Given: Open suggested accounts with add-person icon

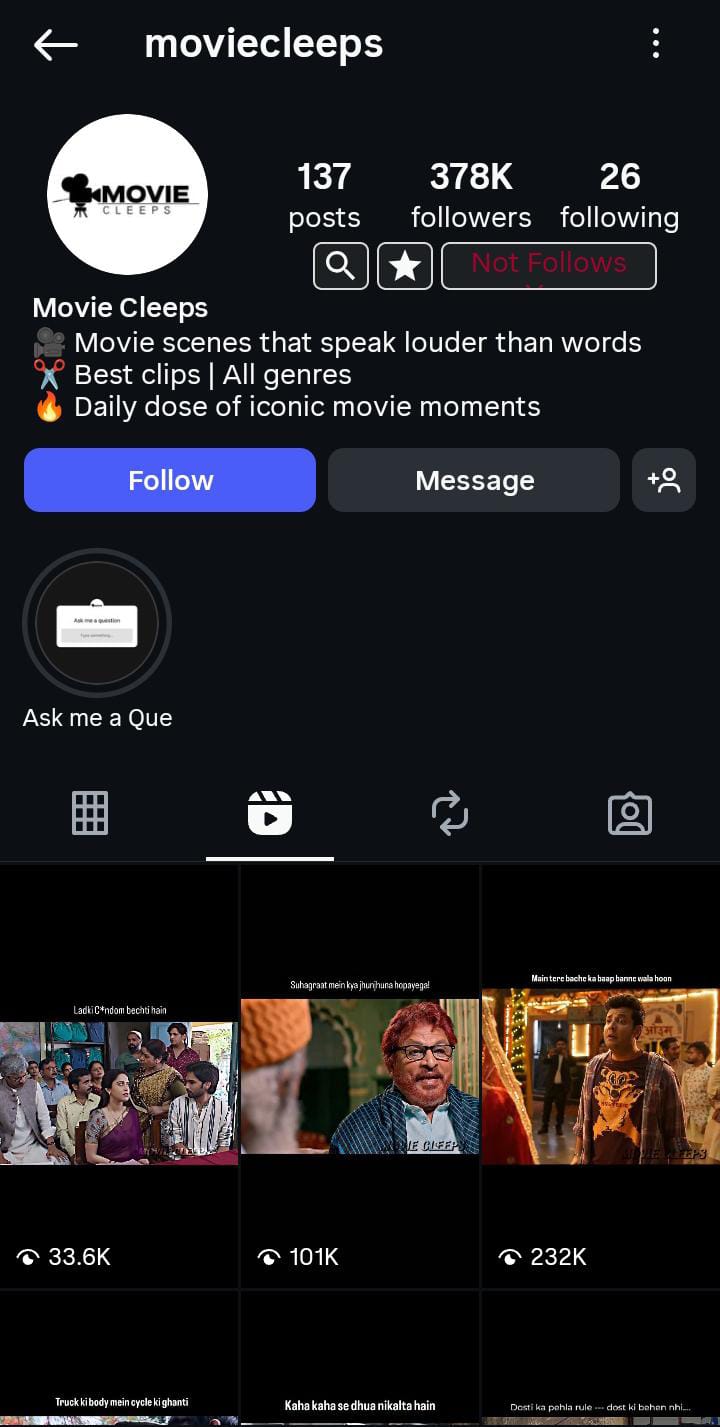Looking at the screenshot, I should pyautogui.click(x=664, y=480).
